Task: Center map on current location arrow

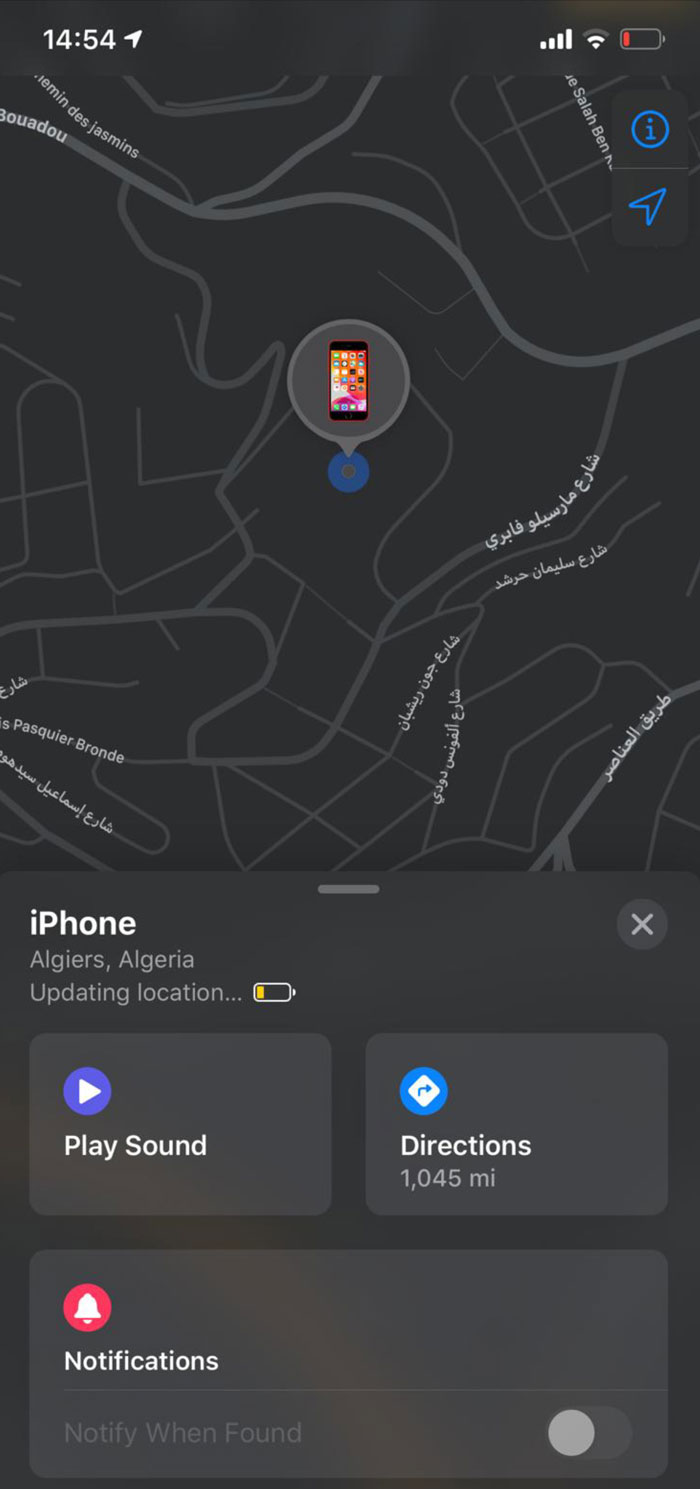Action: click(648, 207)
